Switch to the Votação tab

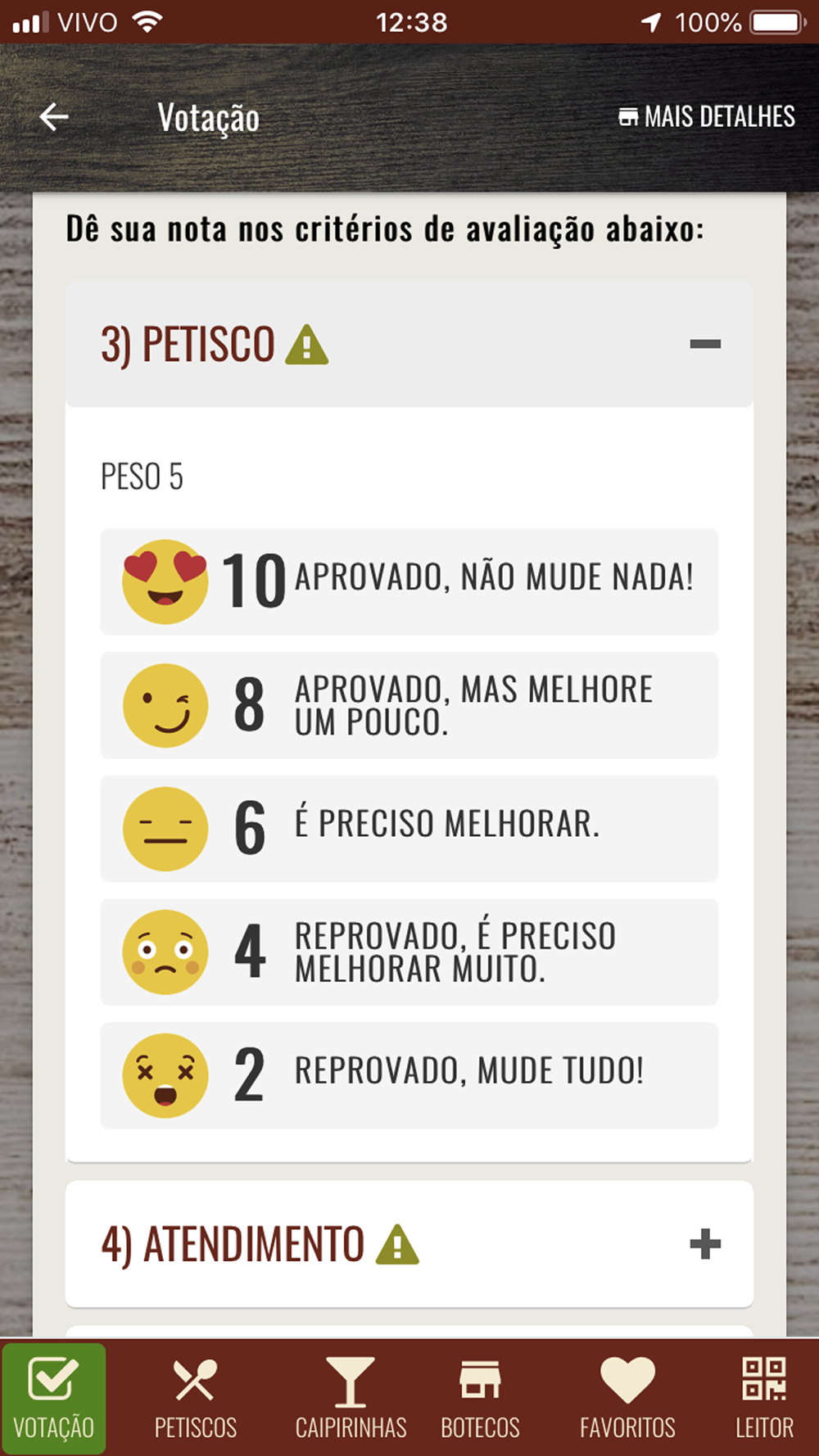click(x=54, y=1398)
